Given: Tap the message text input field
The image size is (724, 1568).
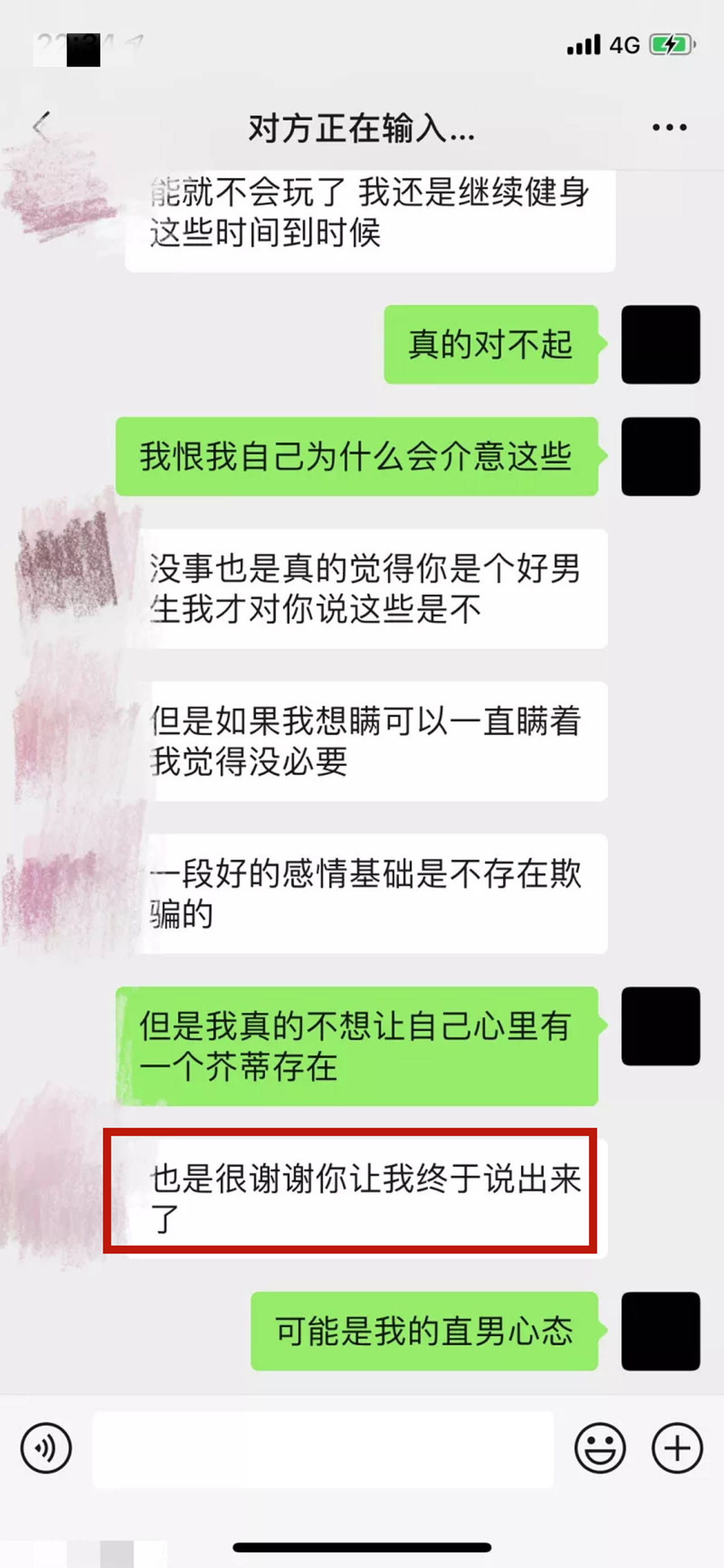Looking at the screenshot, I should point(323,1449).
